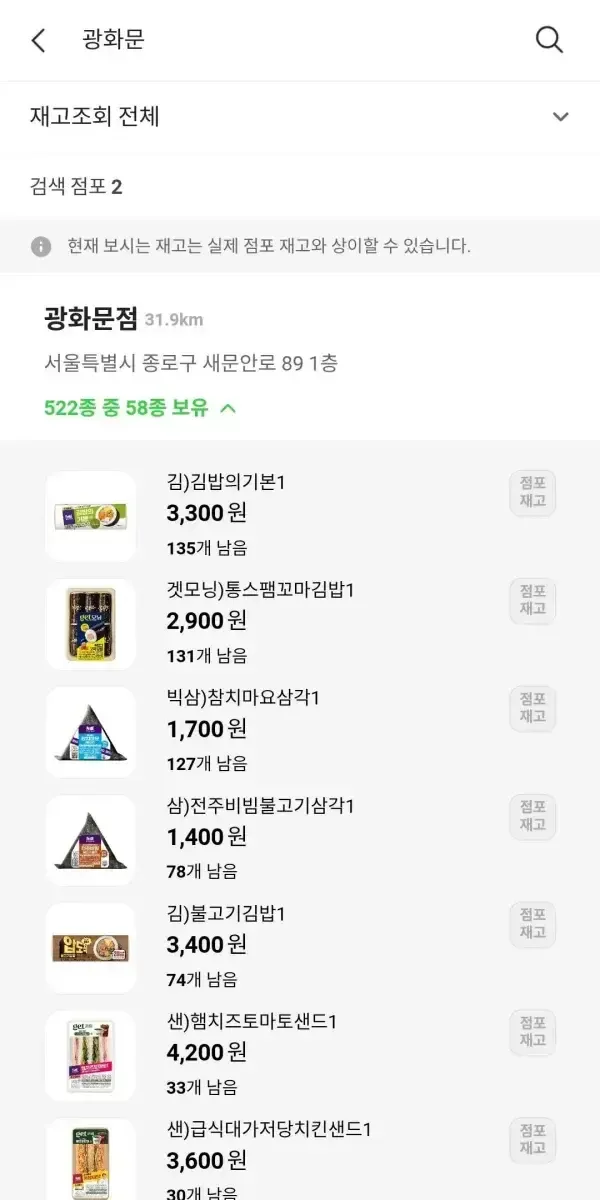Screen dimensions: 600x1200
Task: Go back using the arrow icon
Action: click(38, 41)
